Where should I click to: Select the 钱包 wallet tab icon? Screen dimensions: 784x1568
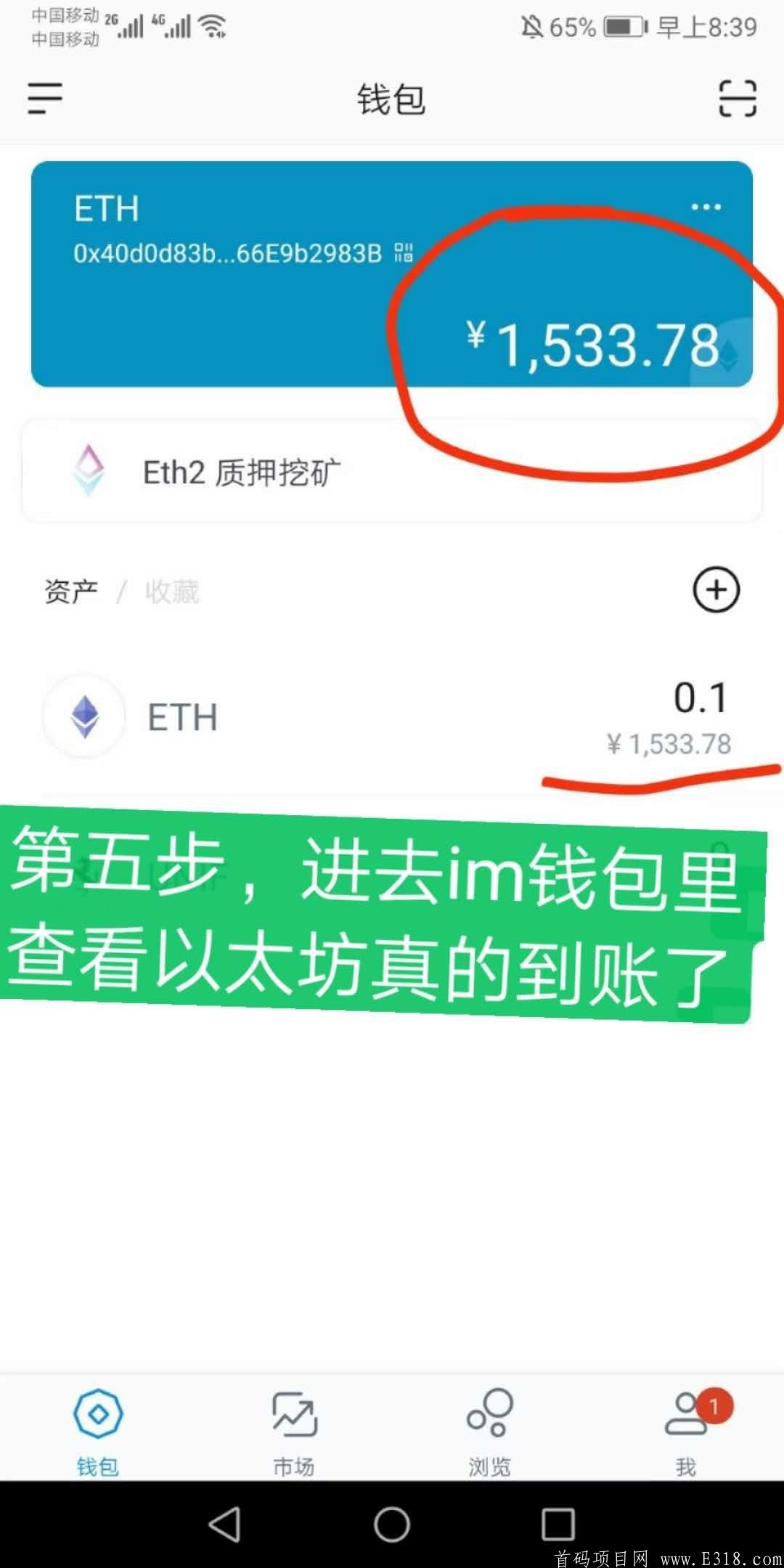97,1416
